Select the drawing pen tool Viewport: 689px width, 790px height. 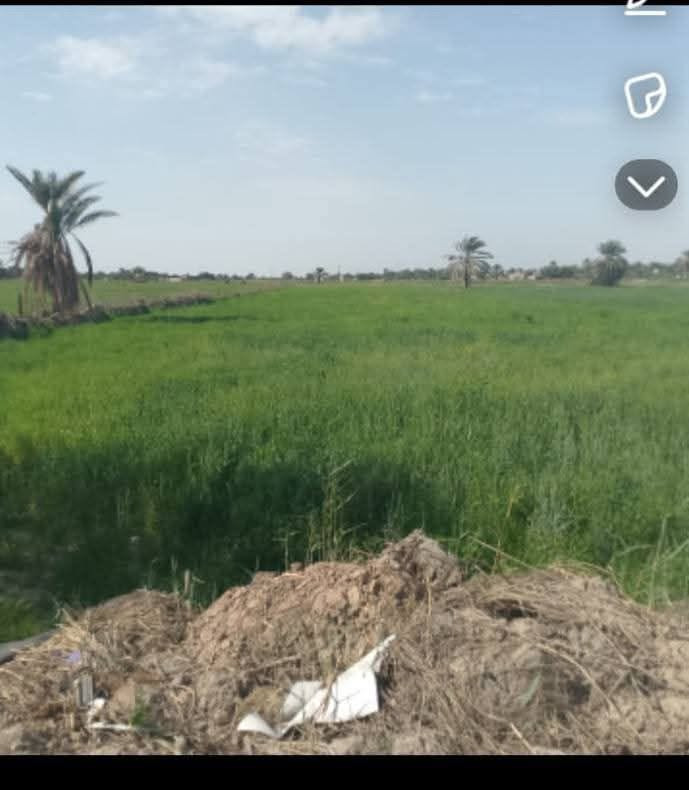pos(645,7)
